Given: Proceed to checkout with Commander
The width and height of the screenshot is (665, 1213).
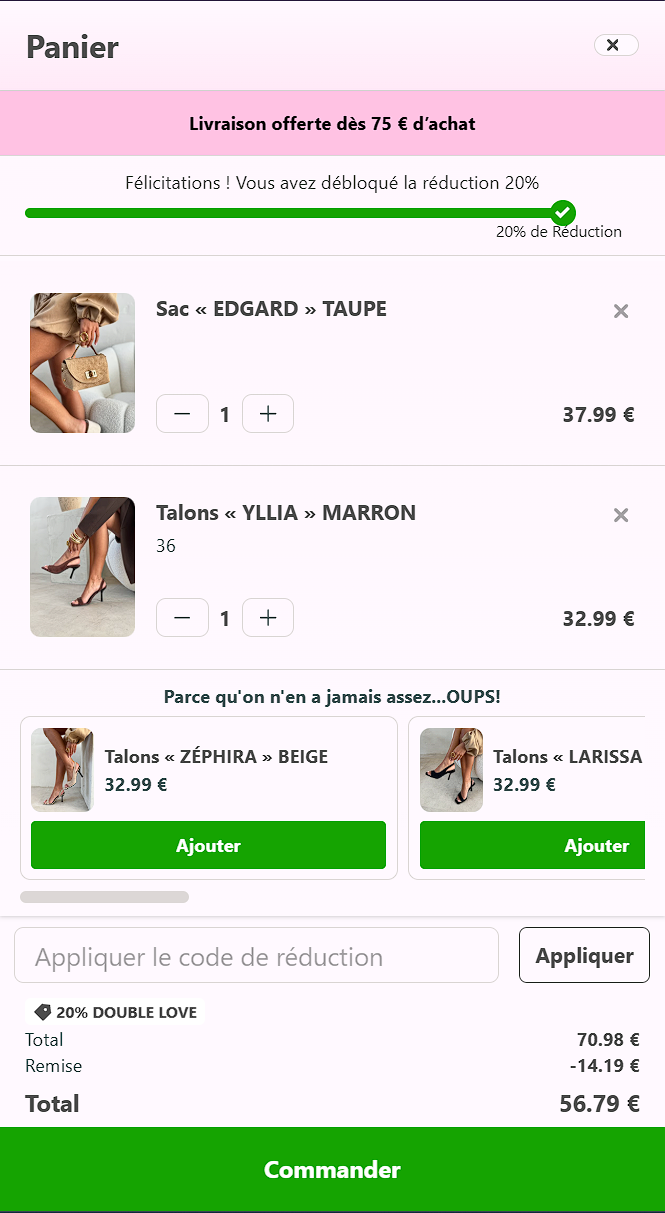Looking at the screenshot, I should point(332,1170).
